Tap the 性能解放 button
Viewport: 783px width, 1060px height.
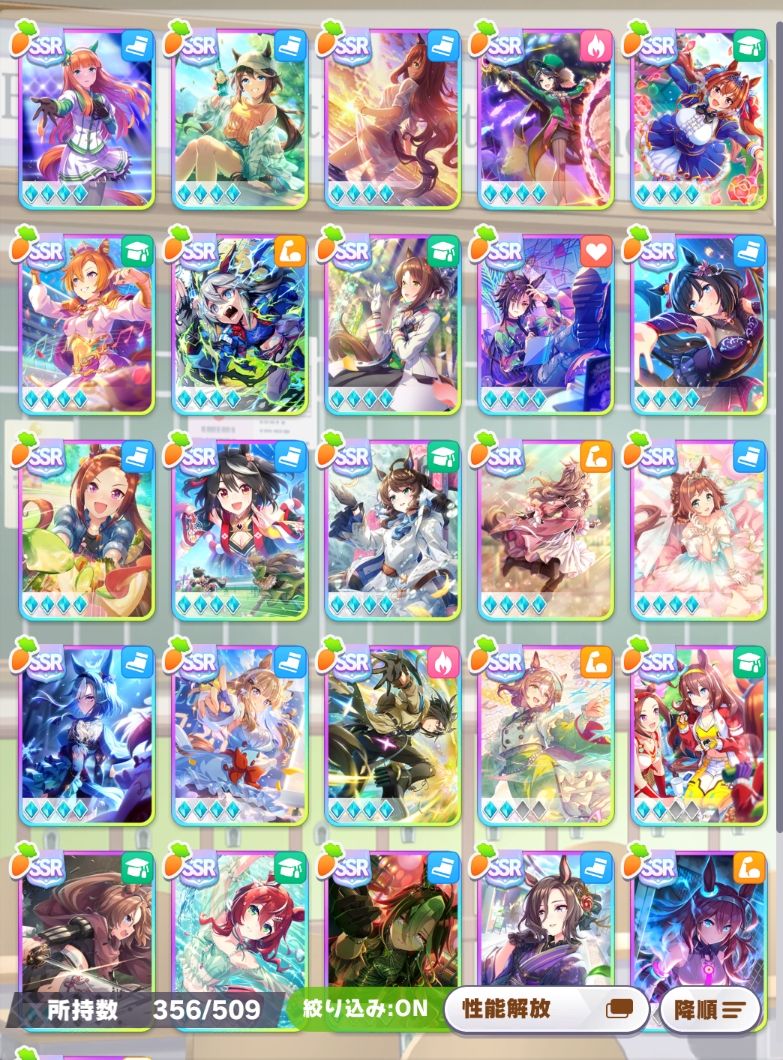(544, 1009)
